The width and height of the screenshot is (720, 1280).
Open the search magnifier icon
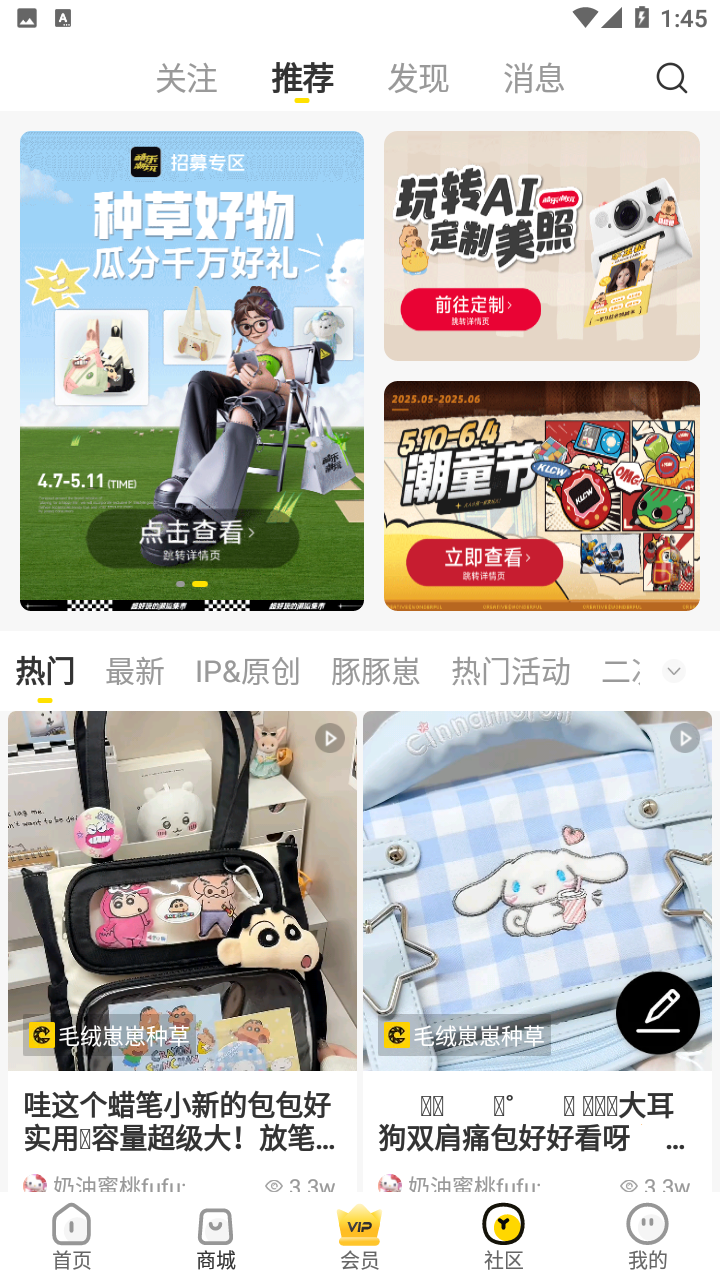[671, 78]
